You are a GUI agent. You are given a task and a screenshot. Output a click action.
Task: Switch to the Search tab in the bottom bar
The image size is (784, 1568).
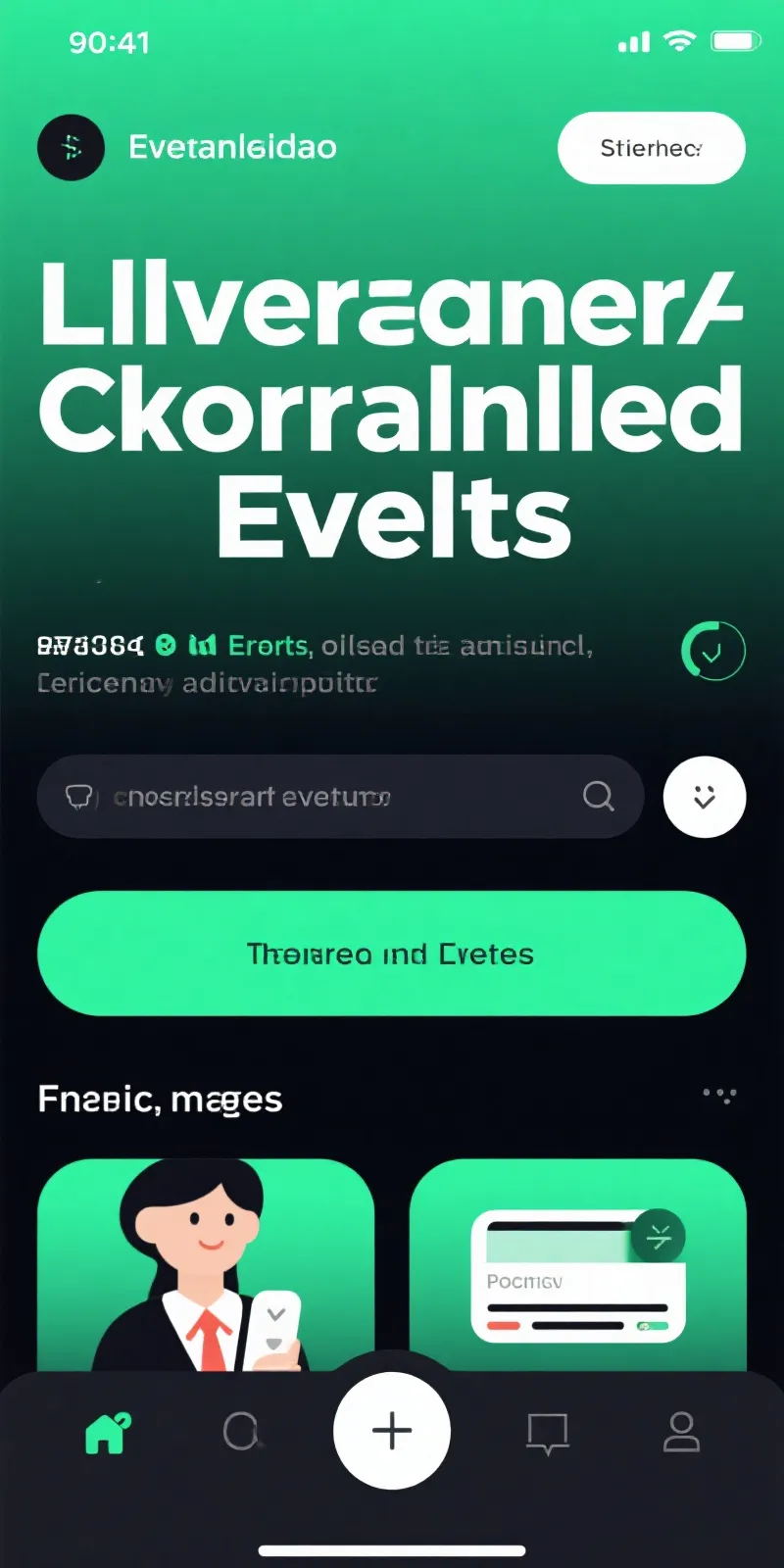241,1433
